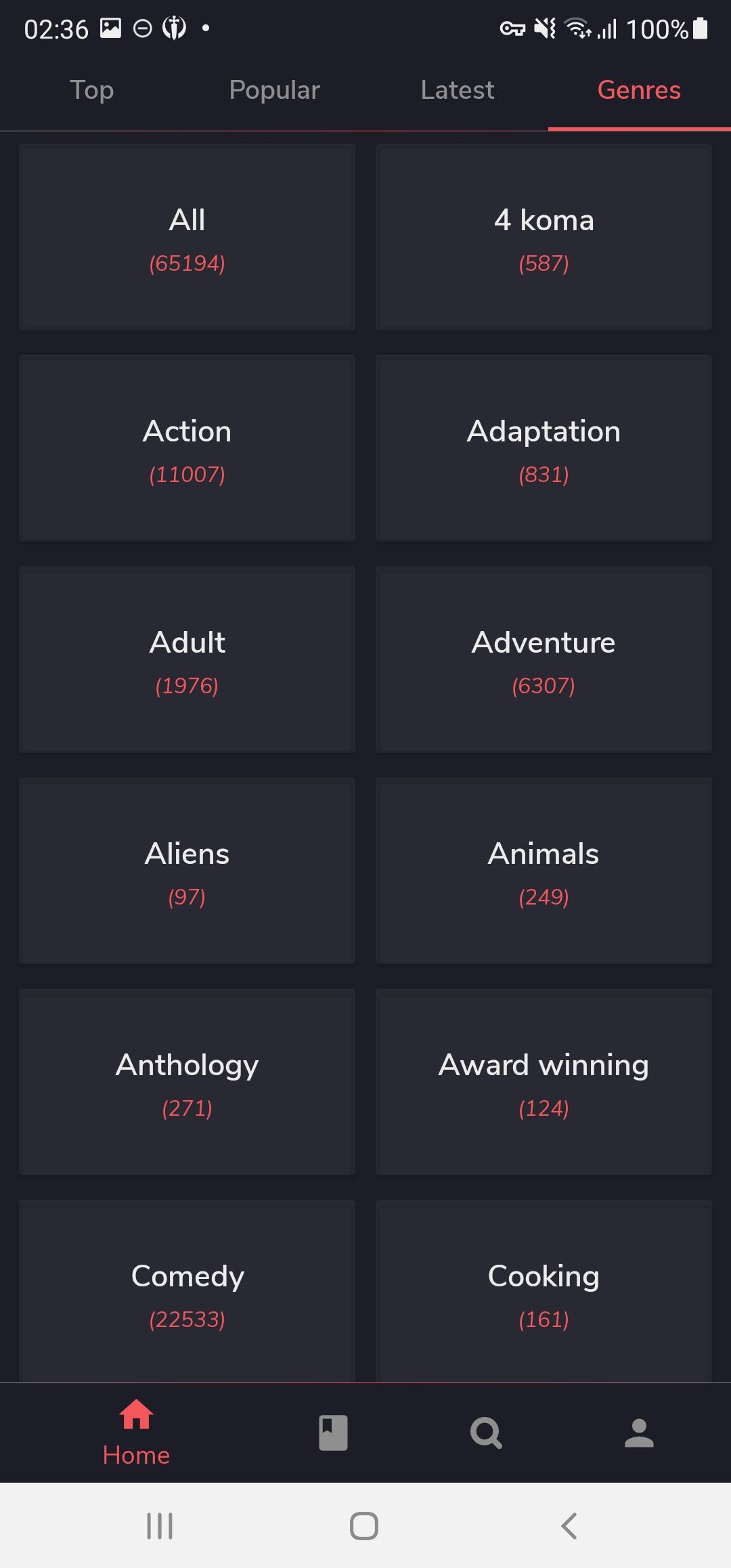Open the search tab in bottom bar
This screenshot has width=731, height=1568.
click(486, 1433)
